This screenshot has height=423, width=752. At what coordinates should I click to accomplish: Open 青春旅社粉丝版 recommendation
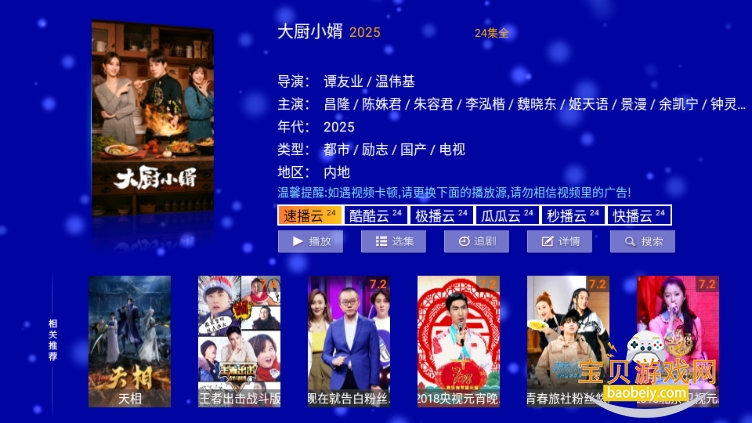568,342
